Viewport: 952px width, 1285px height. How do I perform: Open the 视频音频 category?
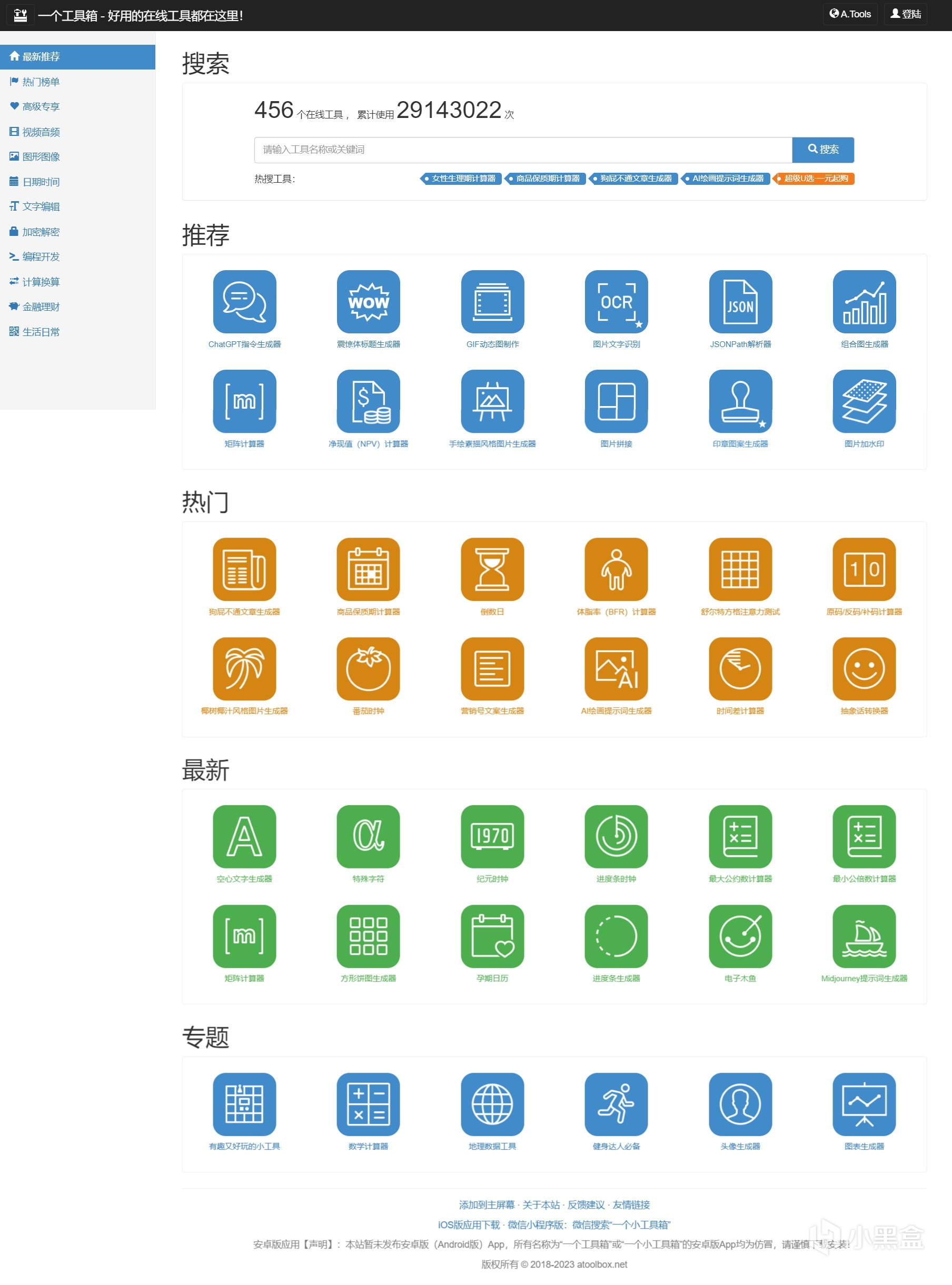click(41, 132)
